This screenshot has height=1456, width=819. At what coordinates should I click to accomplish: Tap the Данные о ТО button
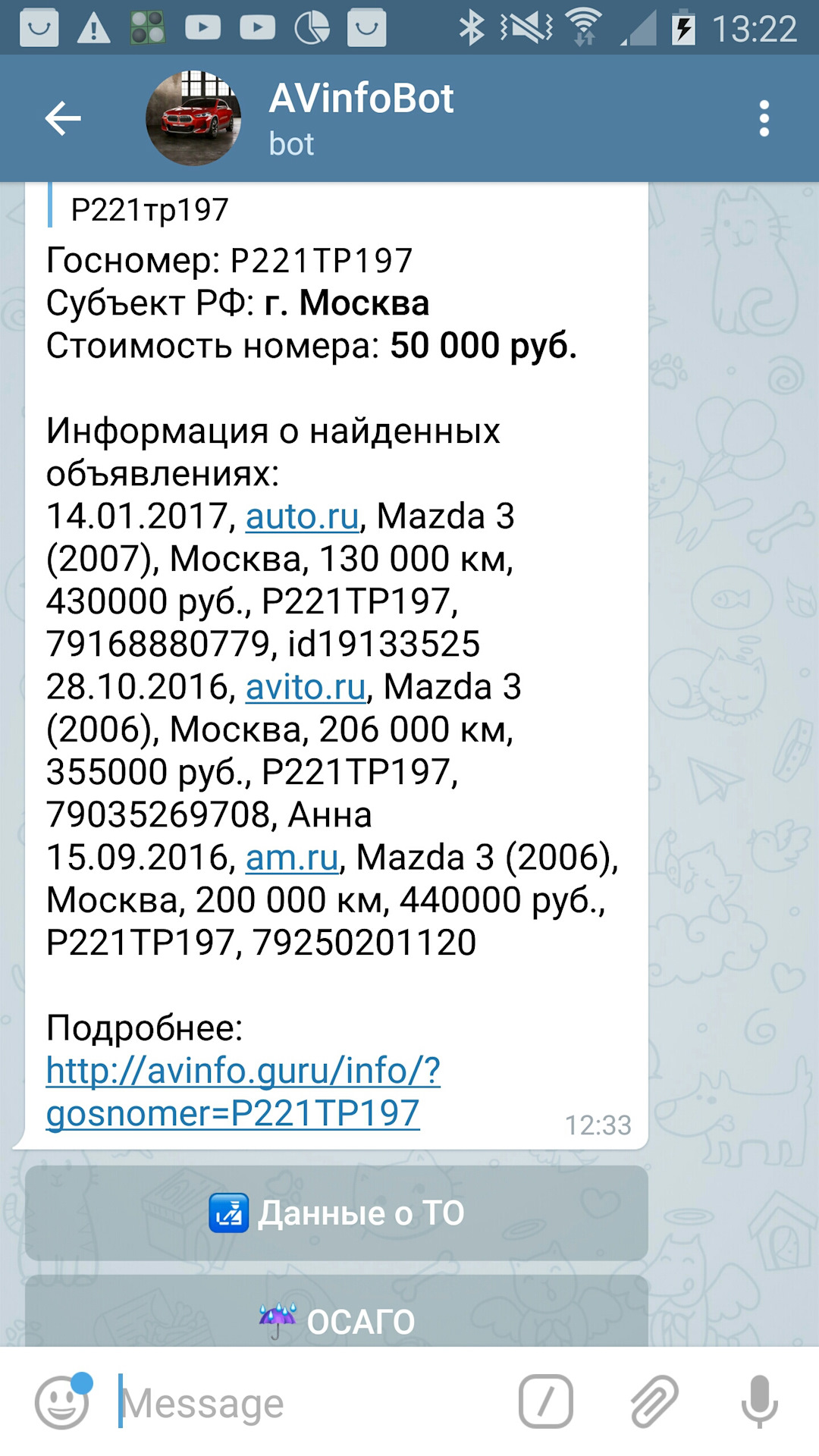pos(337,1213)
